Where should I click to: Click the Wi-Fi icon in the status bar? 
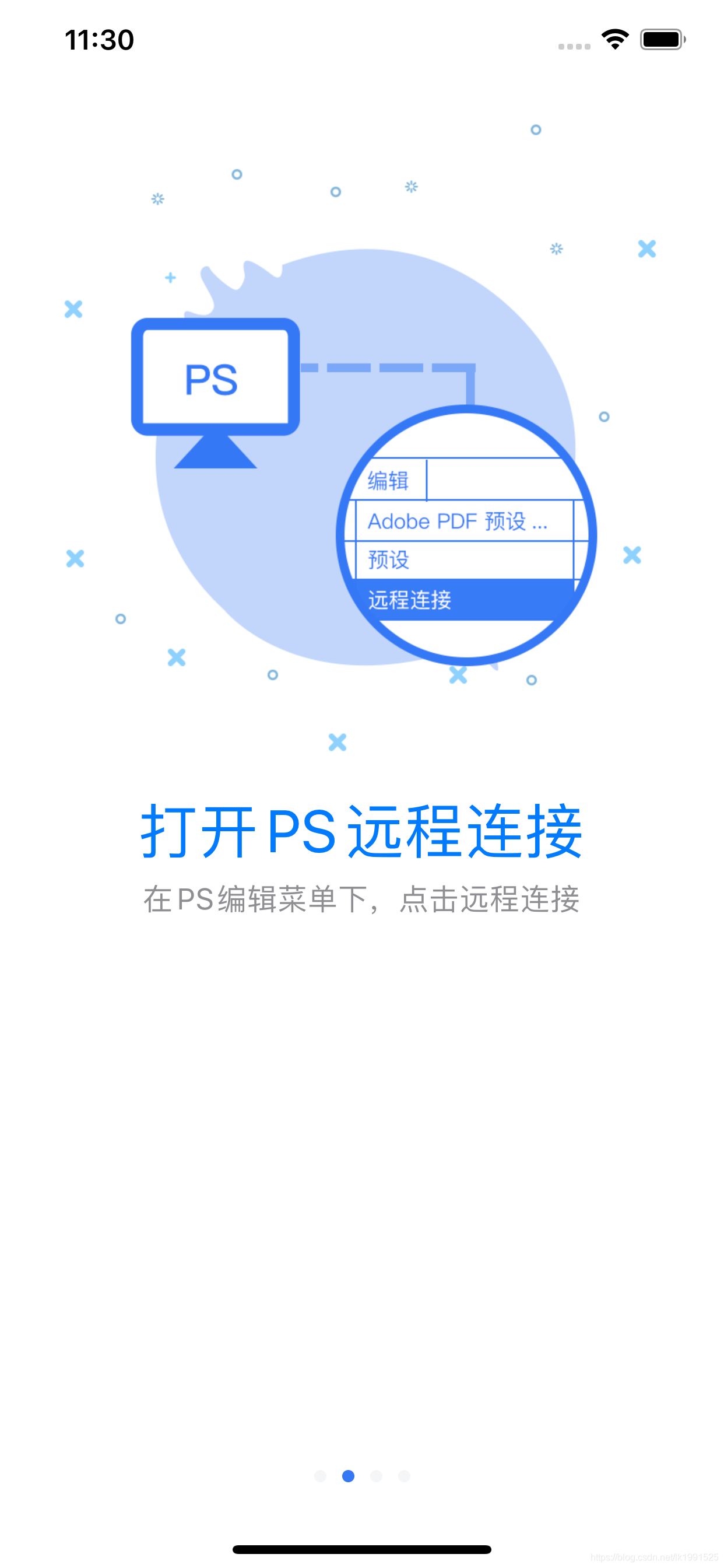[614, 38]
